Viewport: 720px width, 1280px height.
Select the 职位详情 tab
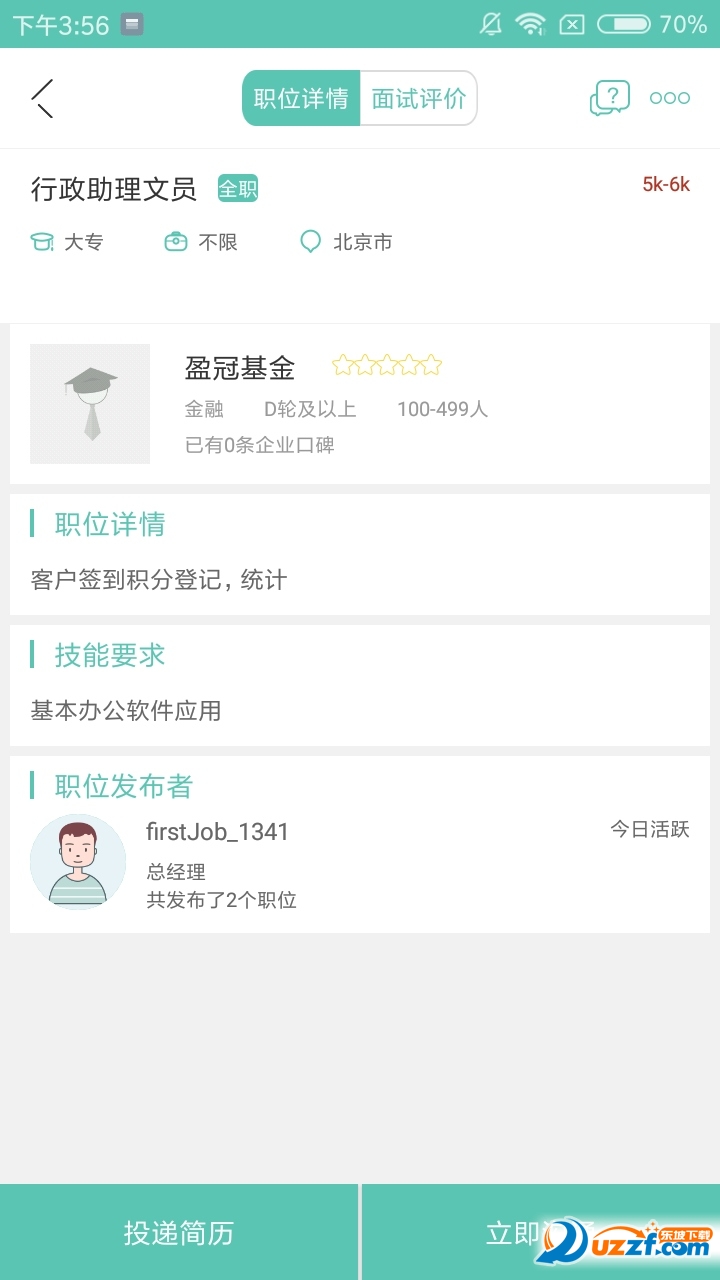point(303,97)
